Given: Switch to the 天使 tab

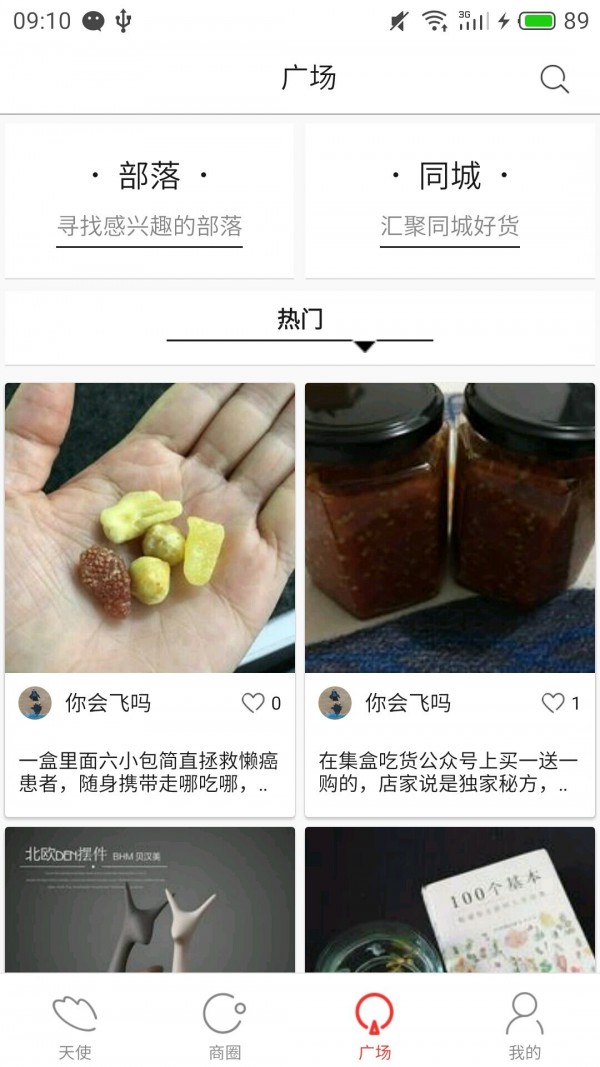Looking at the screenshot, I should (x=75, y=1025).
